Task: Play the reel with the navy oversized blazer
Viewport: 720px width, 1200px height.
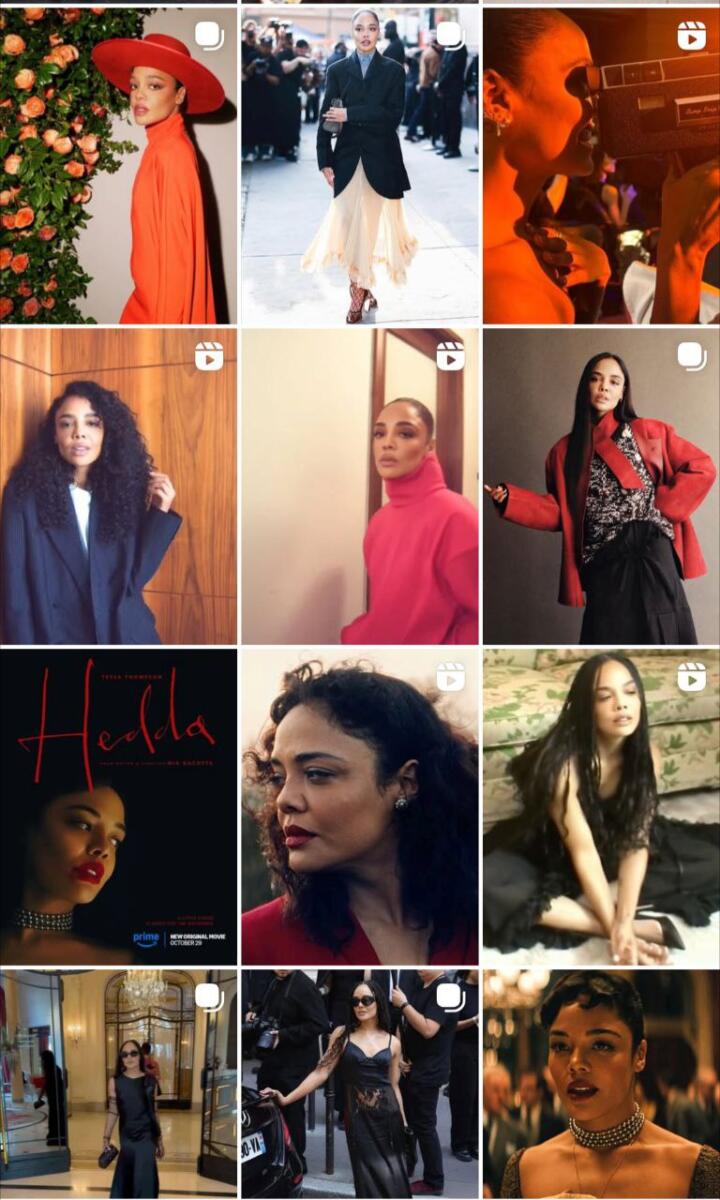Action: pyautogui.click(x=118, y=487)
